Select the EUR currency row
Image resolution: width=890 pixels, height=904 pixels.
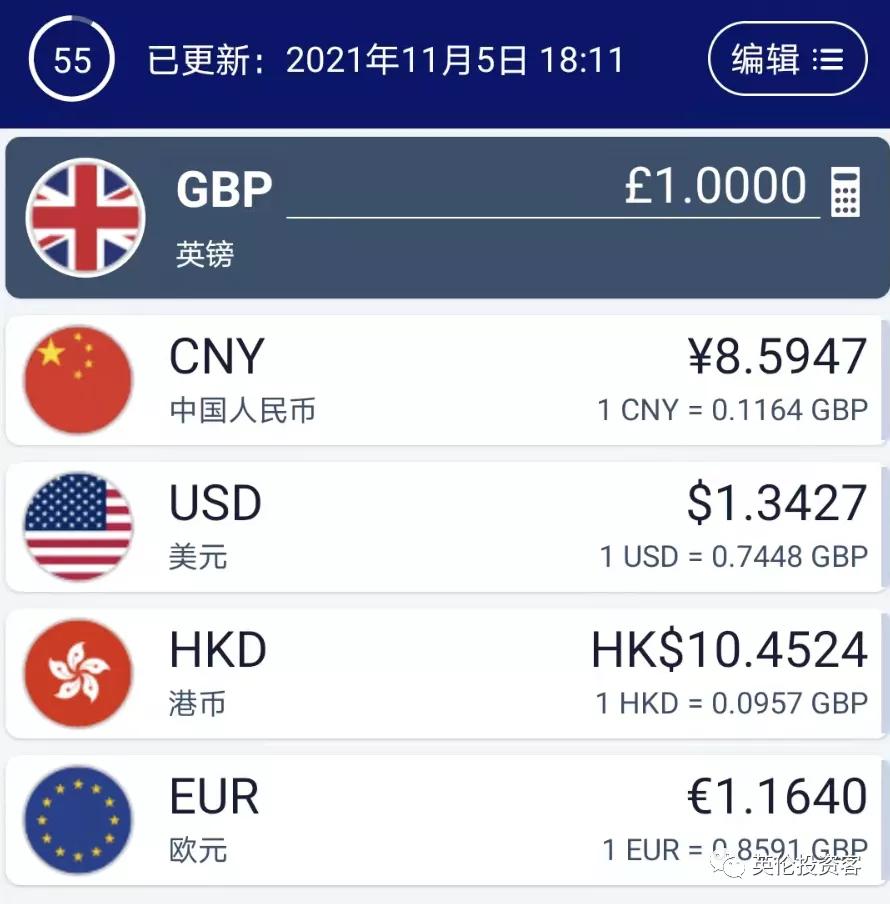(445, 818)
